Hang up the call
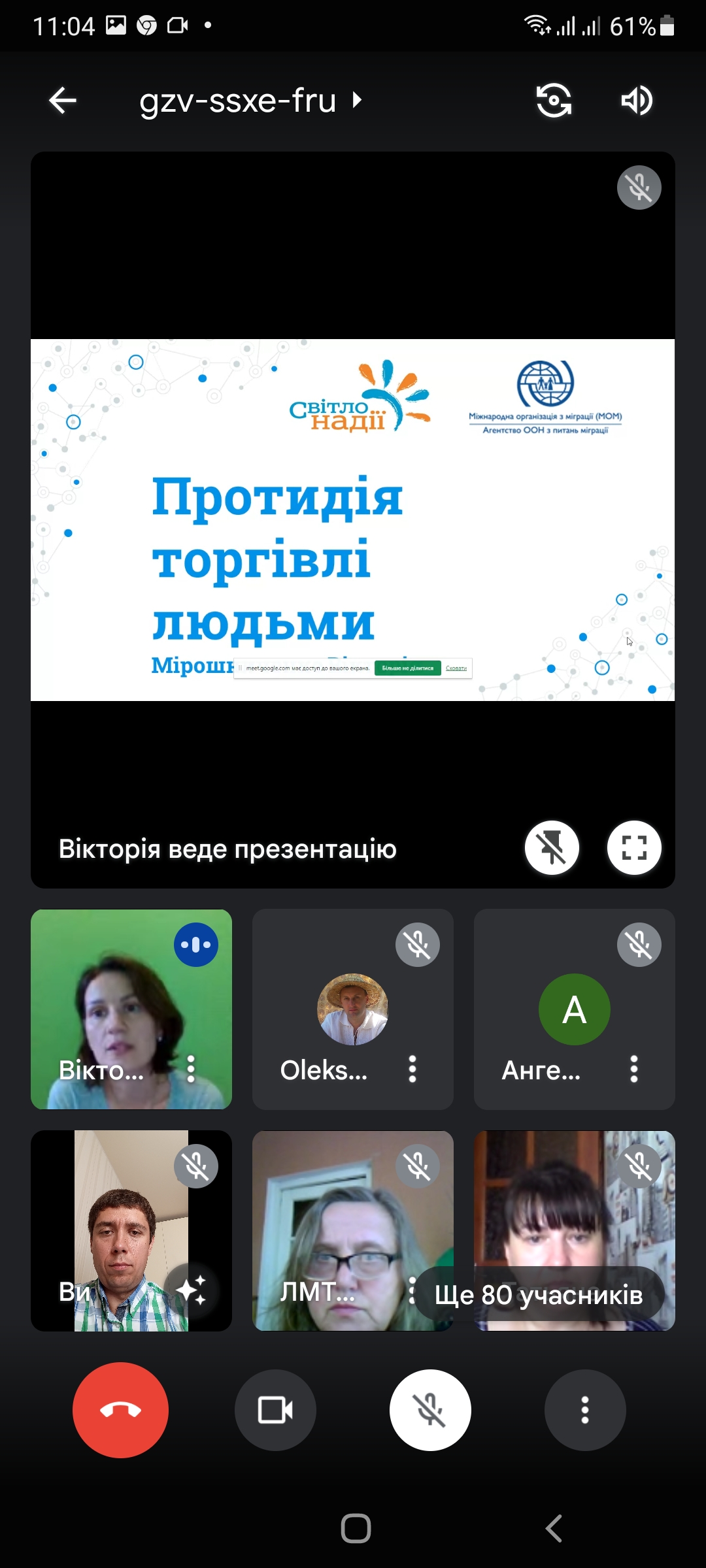The height and width of the screenshot is (1568, 706). (120, 1410)
